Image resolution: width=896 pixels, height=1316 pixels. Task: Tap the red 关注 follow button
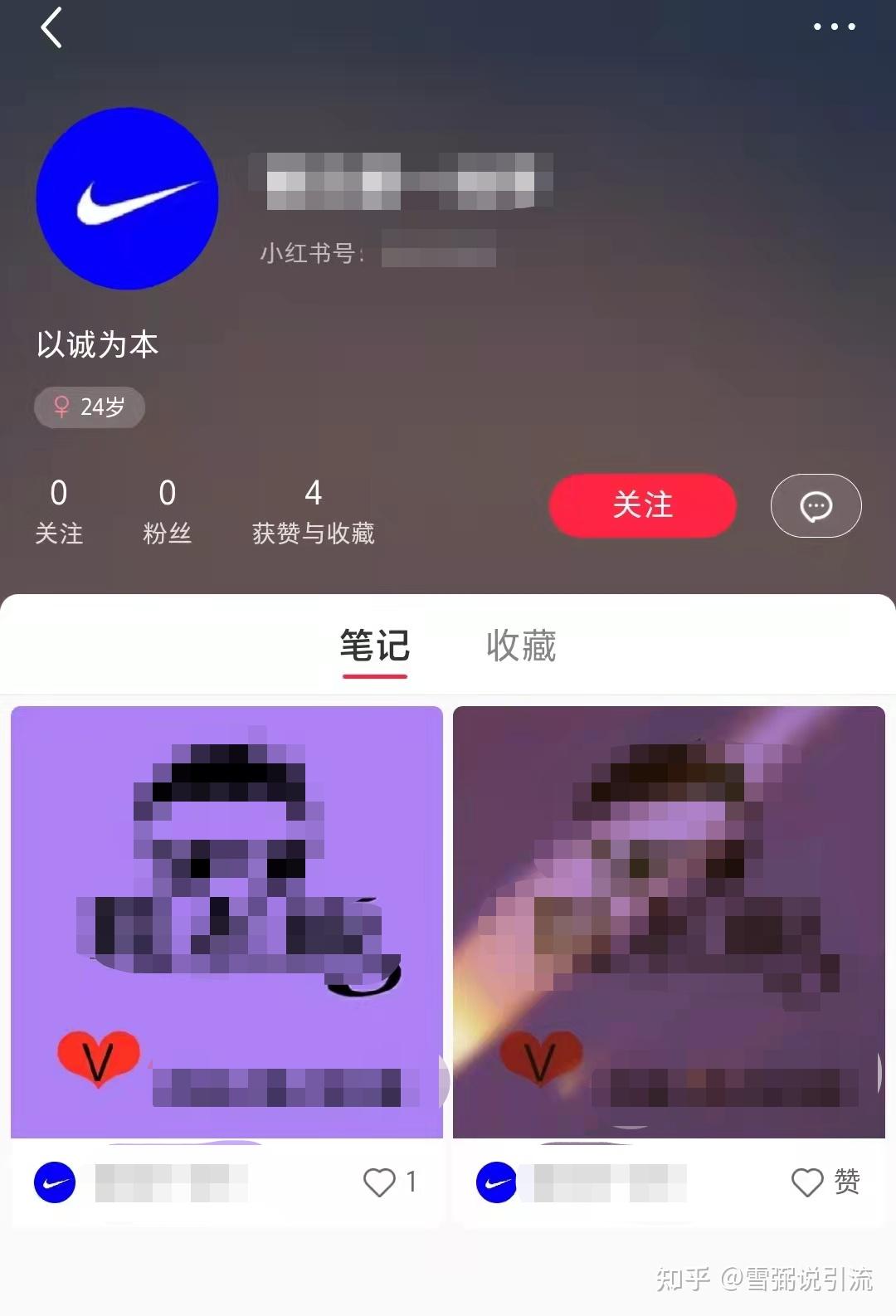pyautogui.click(x=642, y=505)
